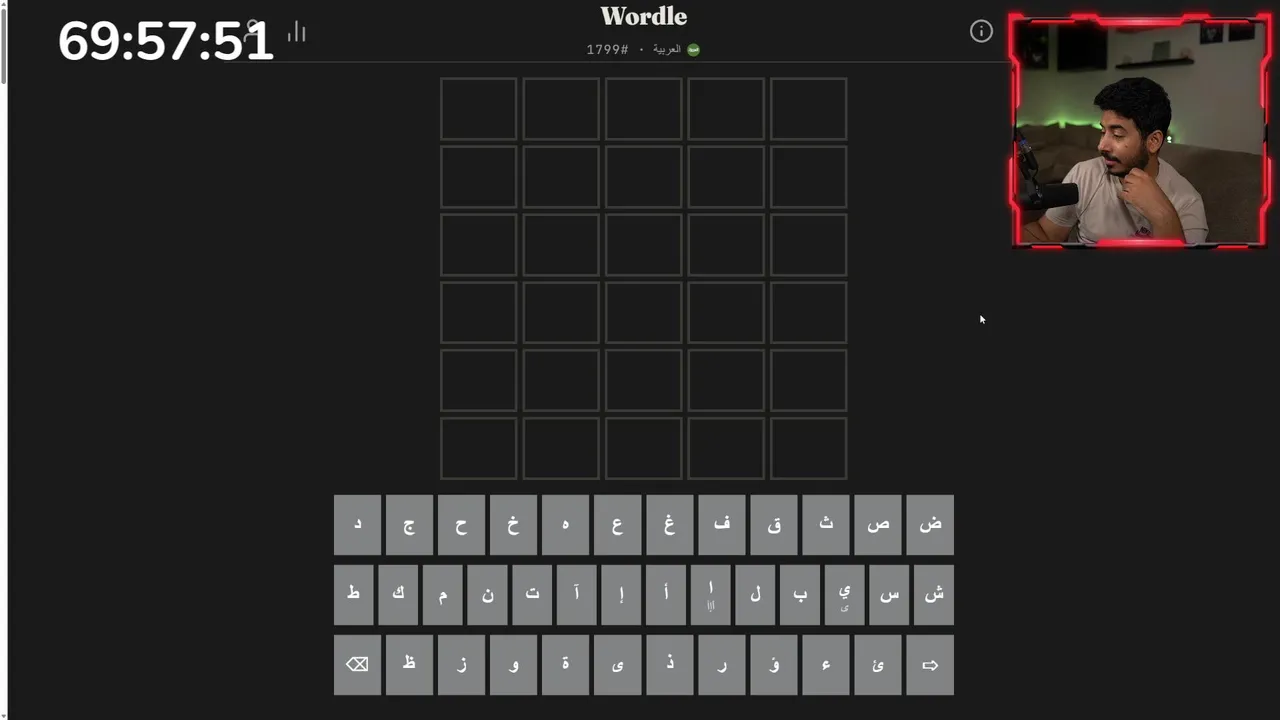Open the statistics bar chart icon
Screen dimensions: 1280x720
(296, 32)
